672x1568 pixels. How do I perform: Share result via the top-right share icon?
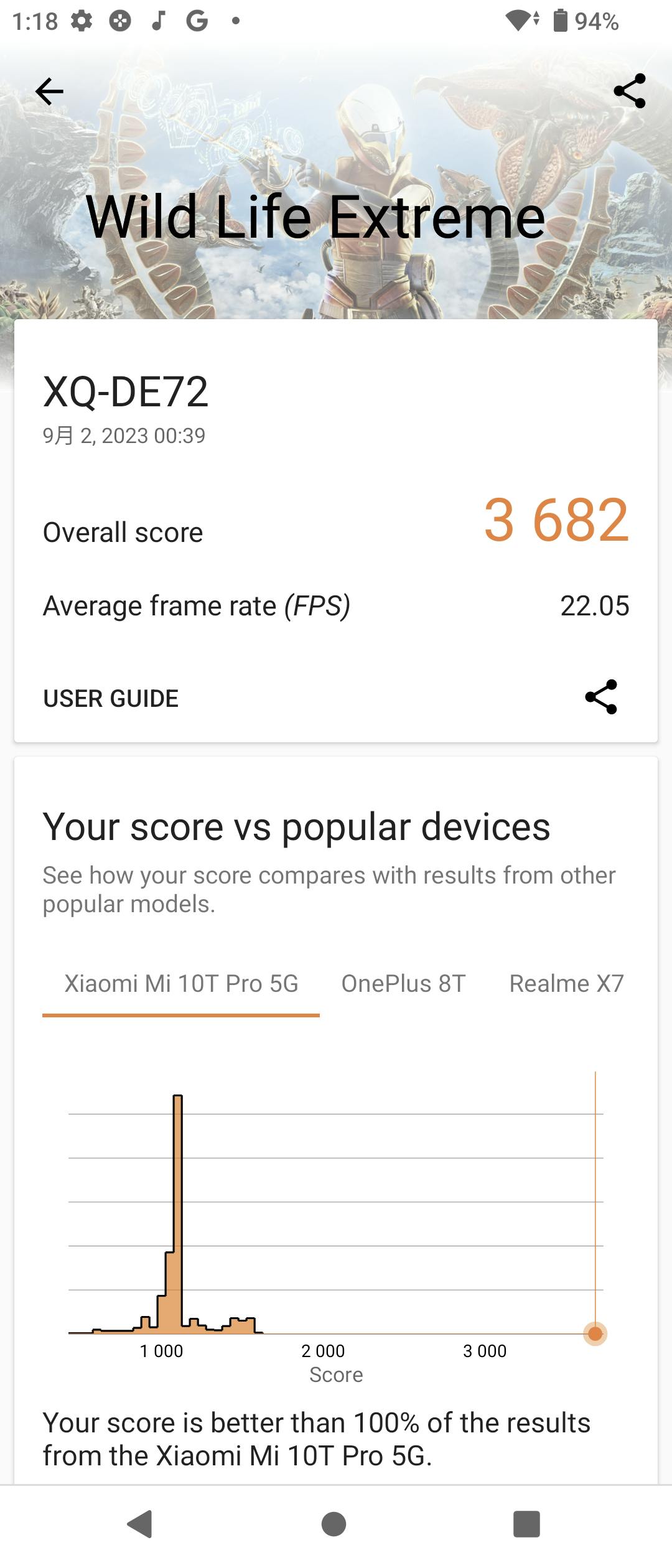click(x=629, y=91)
